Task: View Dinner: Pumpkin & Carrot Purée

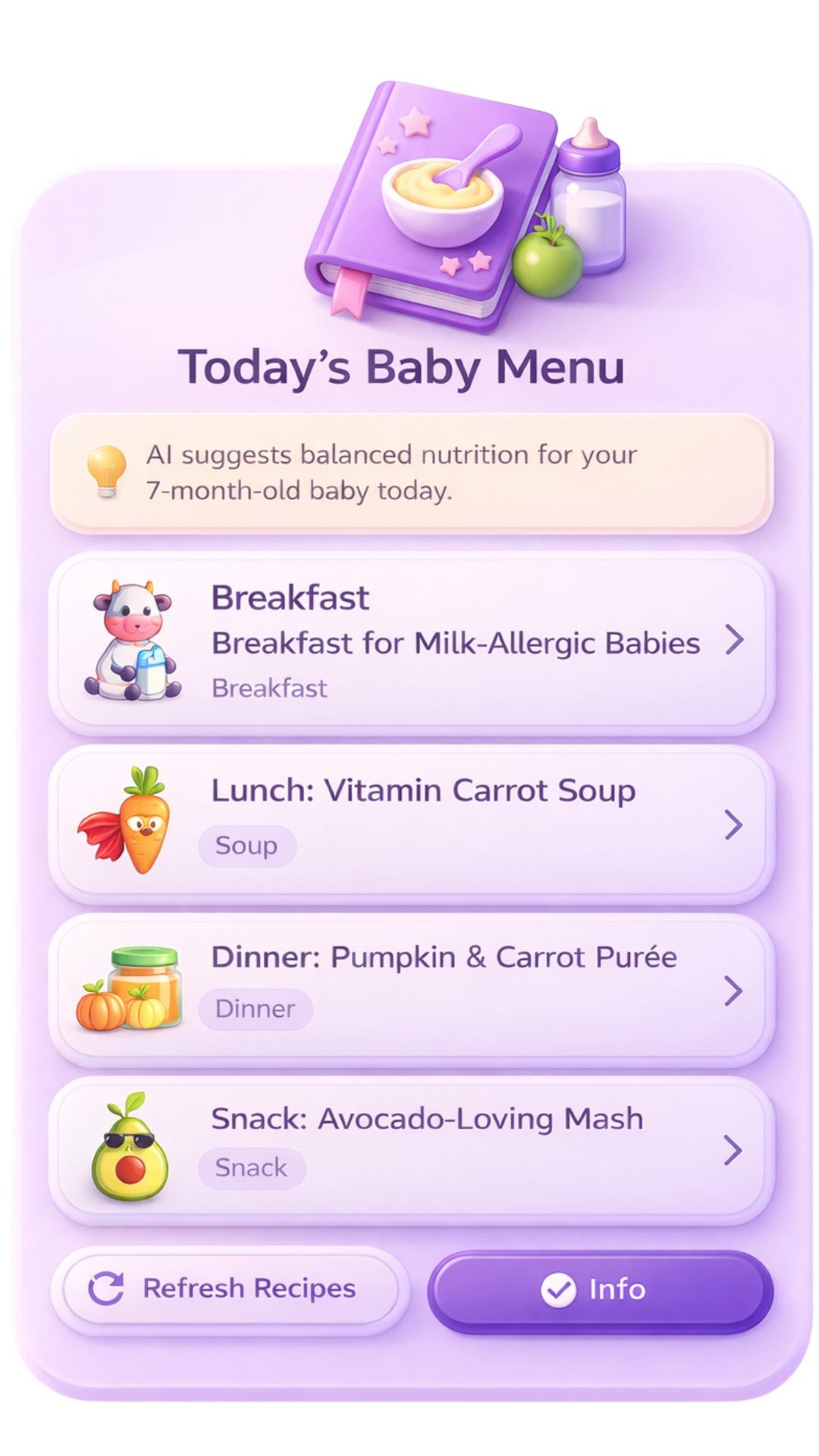Action: coord(412,990)
